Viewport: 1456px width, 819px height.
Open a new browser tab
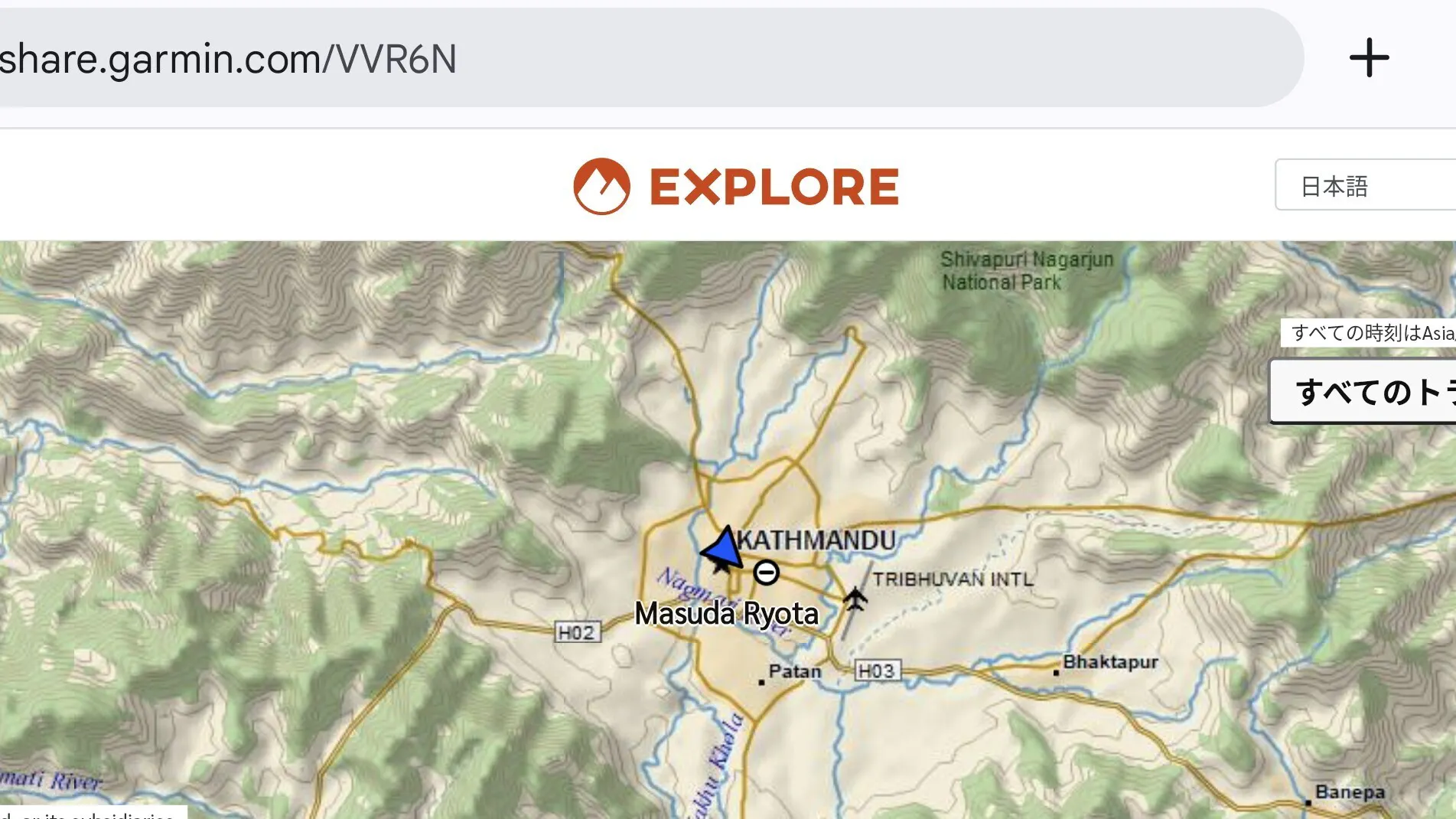click(1369, 58)
